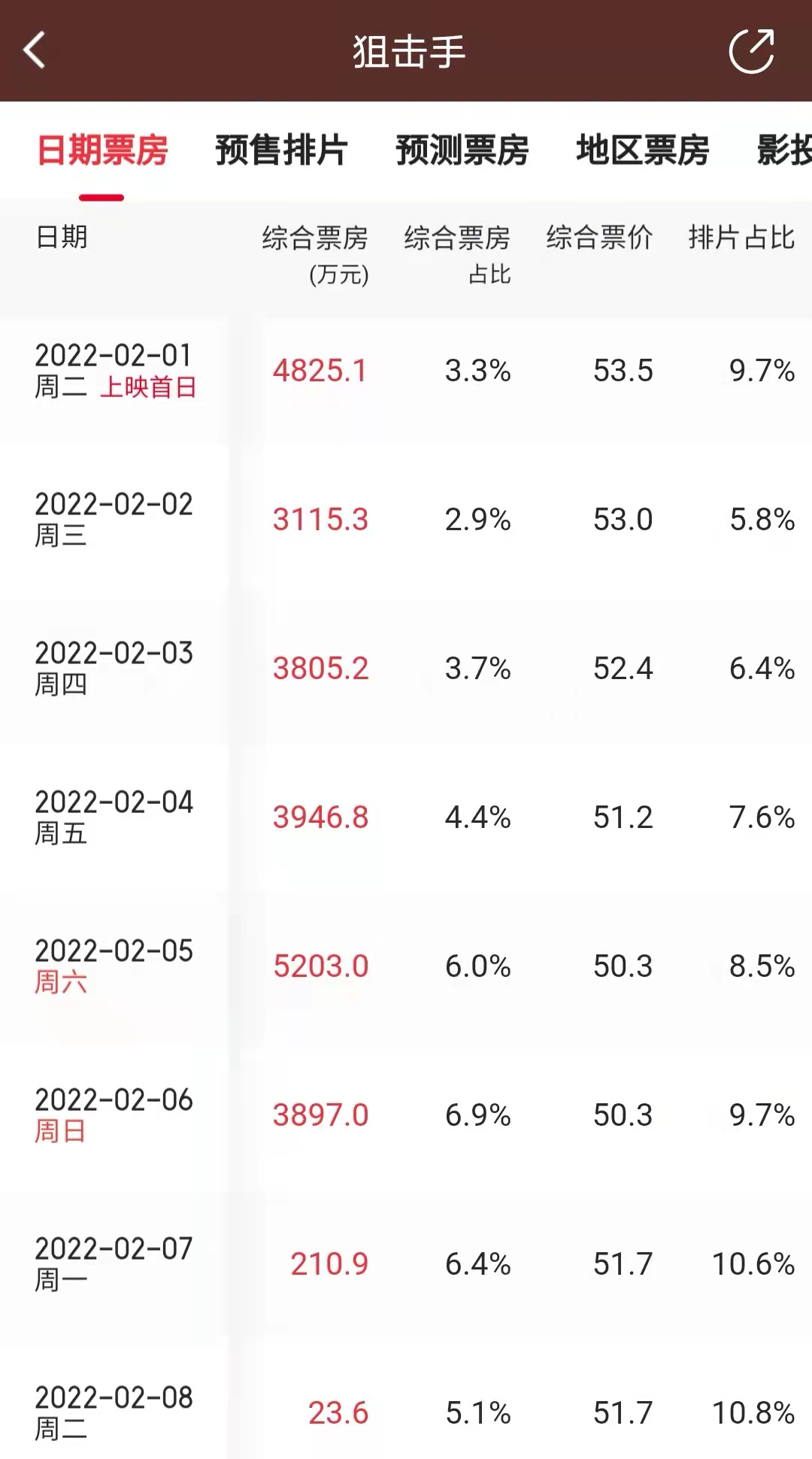Switch to the 预售排片 tab

tap(282, 151)
